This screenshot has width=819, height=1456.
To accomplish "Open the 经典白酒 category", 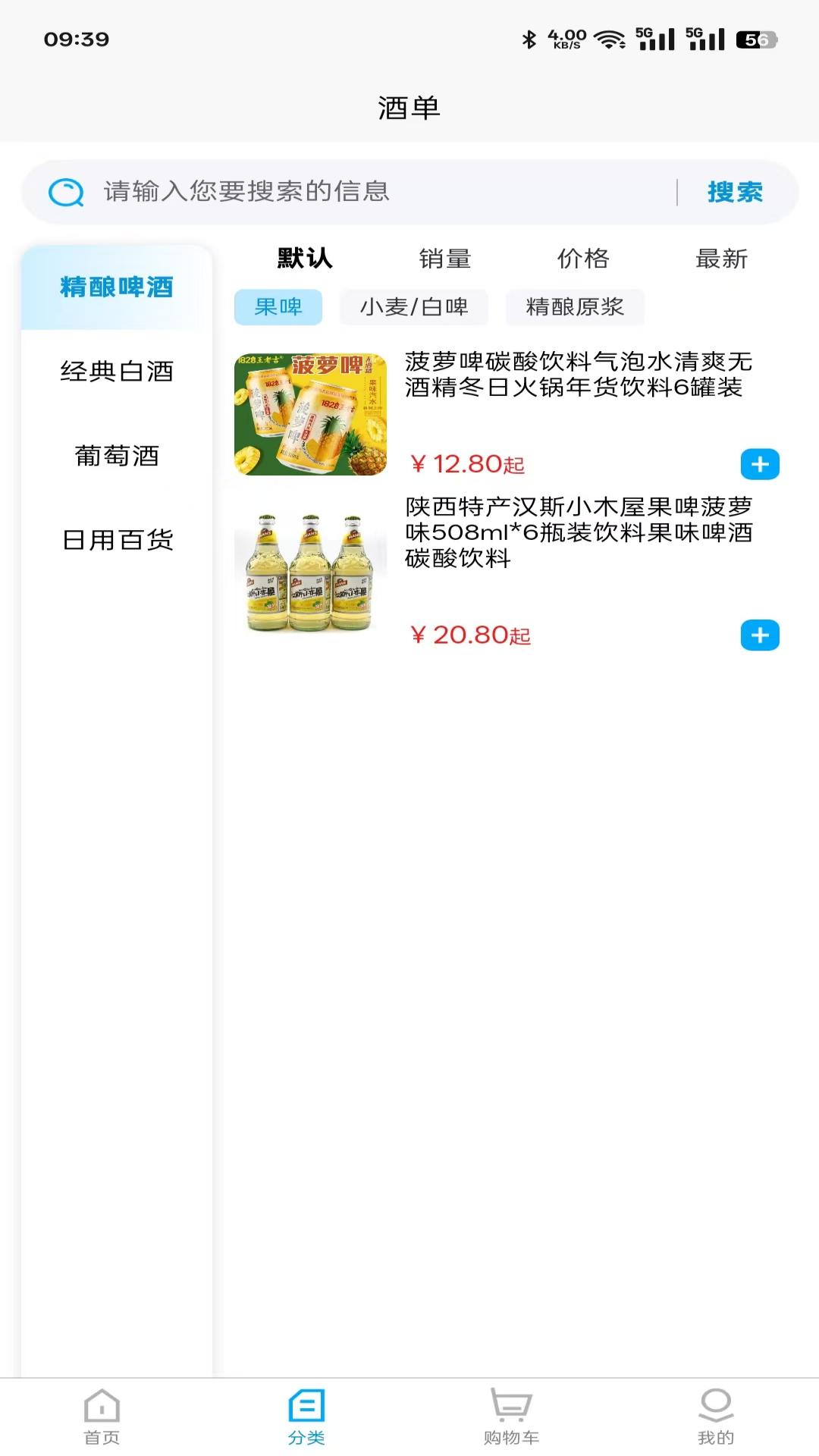I will 117,372.
